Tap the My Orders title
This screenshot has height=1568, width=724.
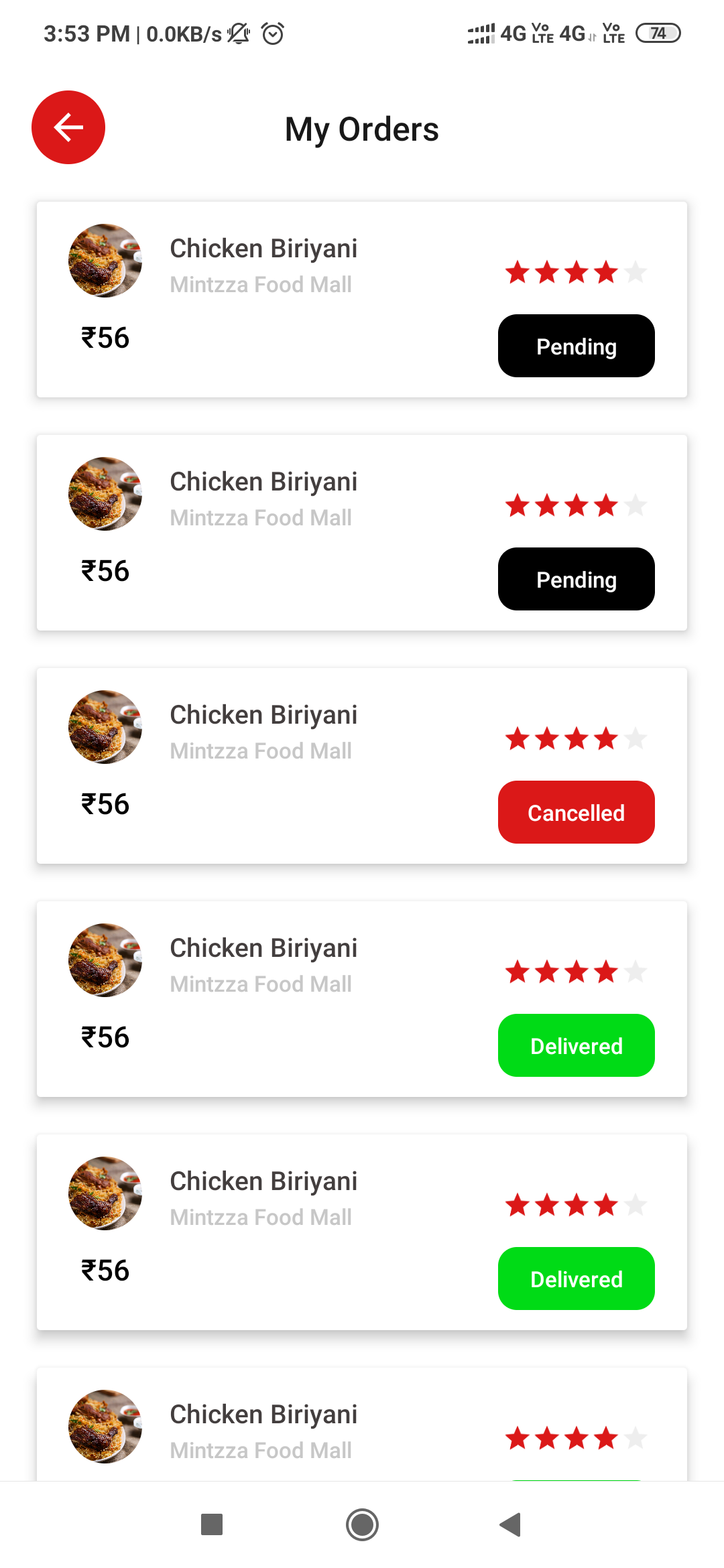tap(362, 129)
